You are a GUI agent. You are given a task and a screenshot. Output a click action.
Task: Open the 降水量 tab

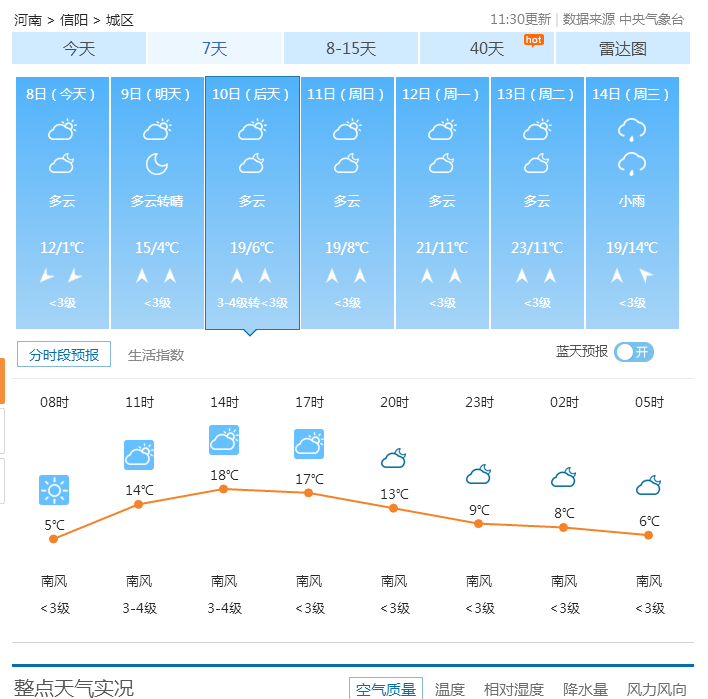coord(586,690)
